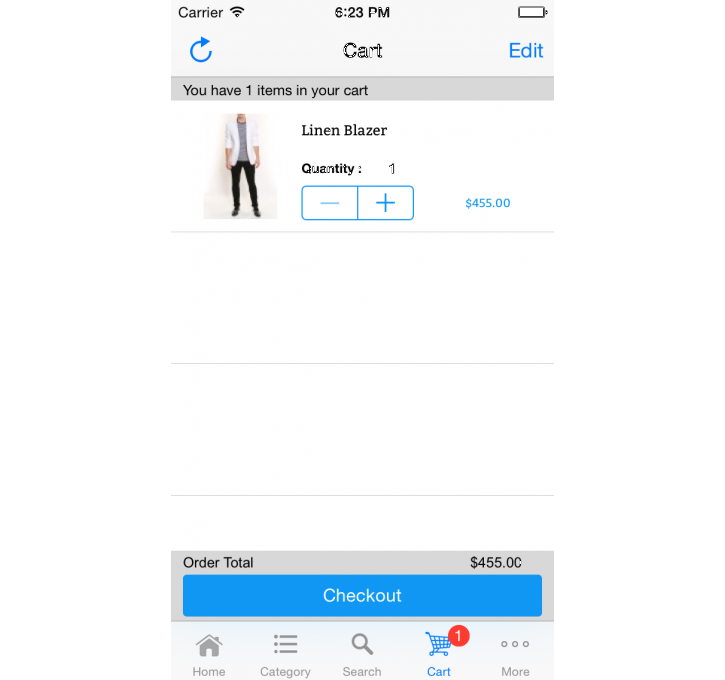Image resolution: width=725 pixels, height=680 pixels.
Task: Select the Cart tab
Action: tap(438, 653)
